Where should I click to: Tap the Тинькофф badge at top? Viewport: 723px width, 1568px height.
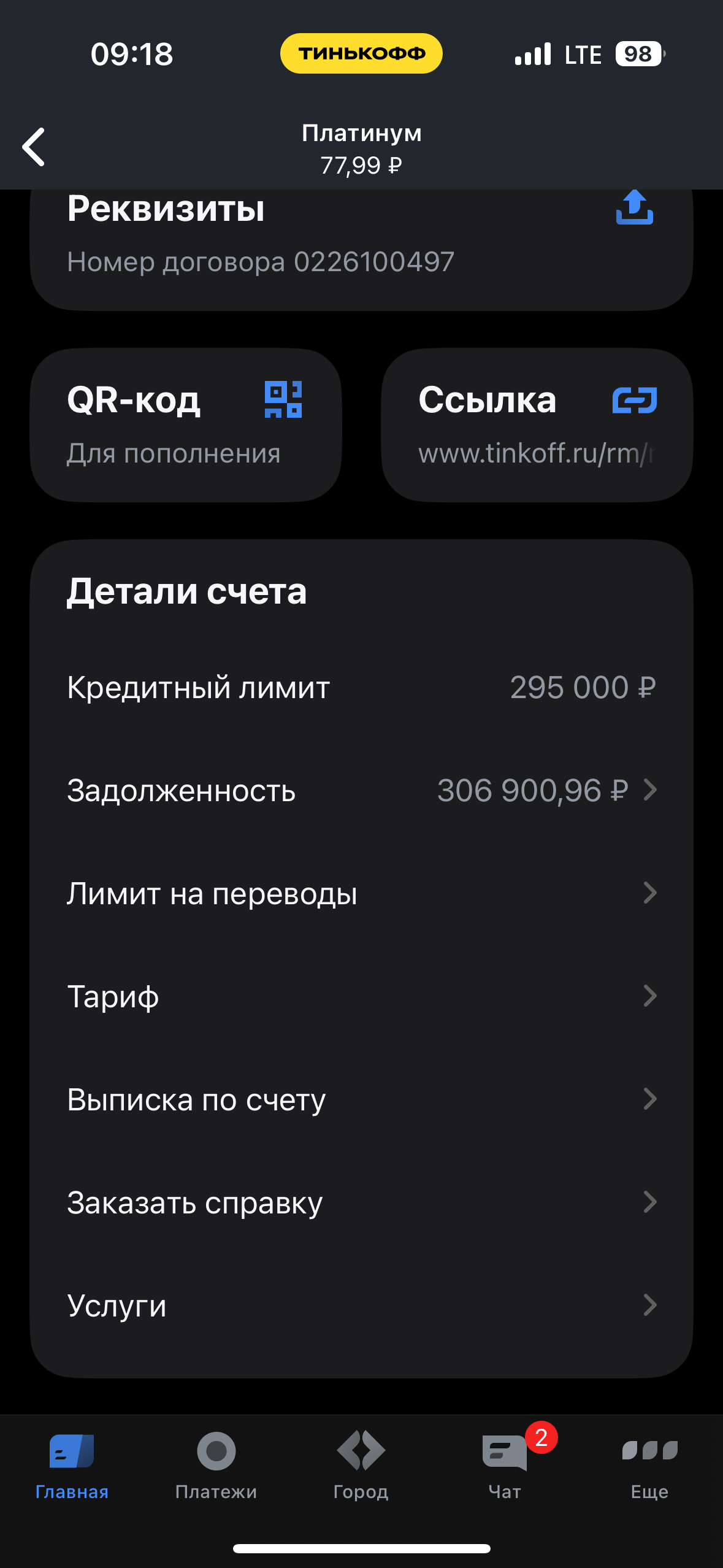(x=361, y=53)
